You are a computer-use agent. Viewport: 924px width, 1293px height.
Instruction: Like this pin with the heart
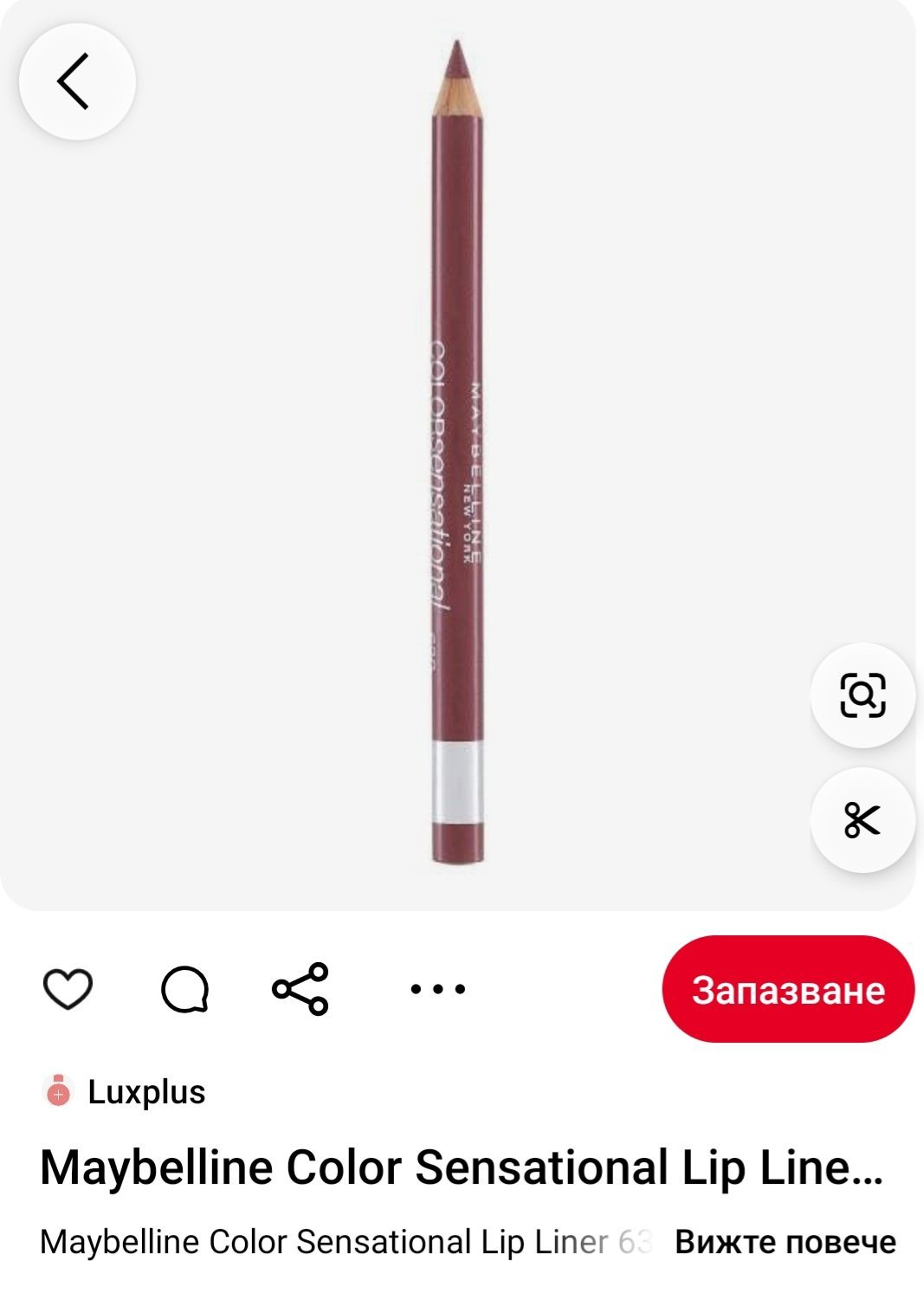[68, 989]
